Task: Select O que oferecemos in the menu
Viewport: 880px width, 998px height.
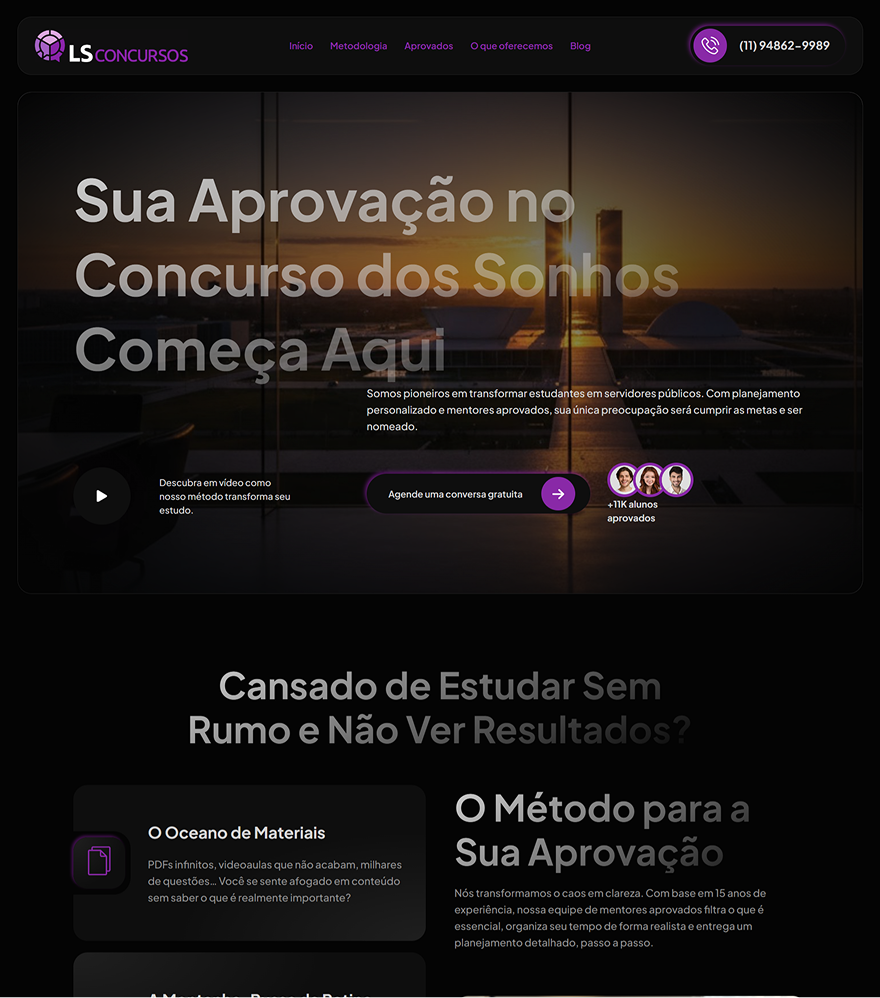Action: pyautogui.click(x=511, y=46)
